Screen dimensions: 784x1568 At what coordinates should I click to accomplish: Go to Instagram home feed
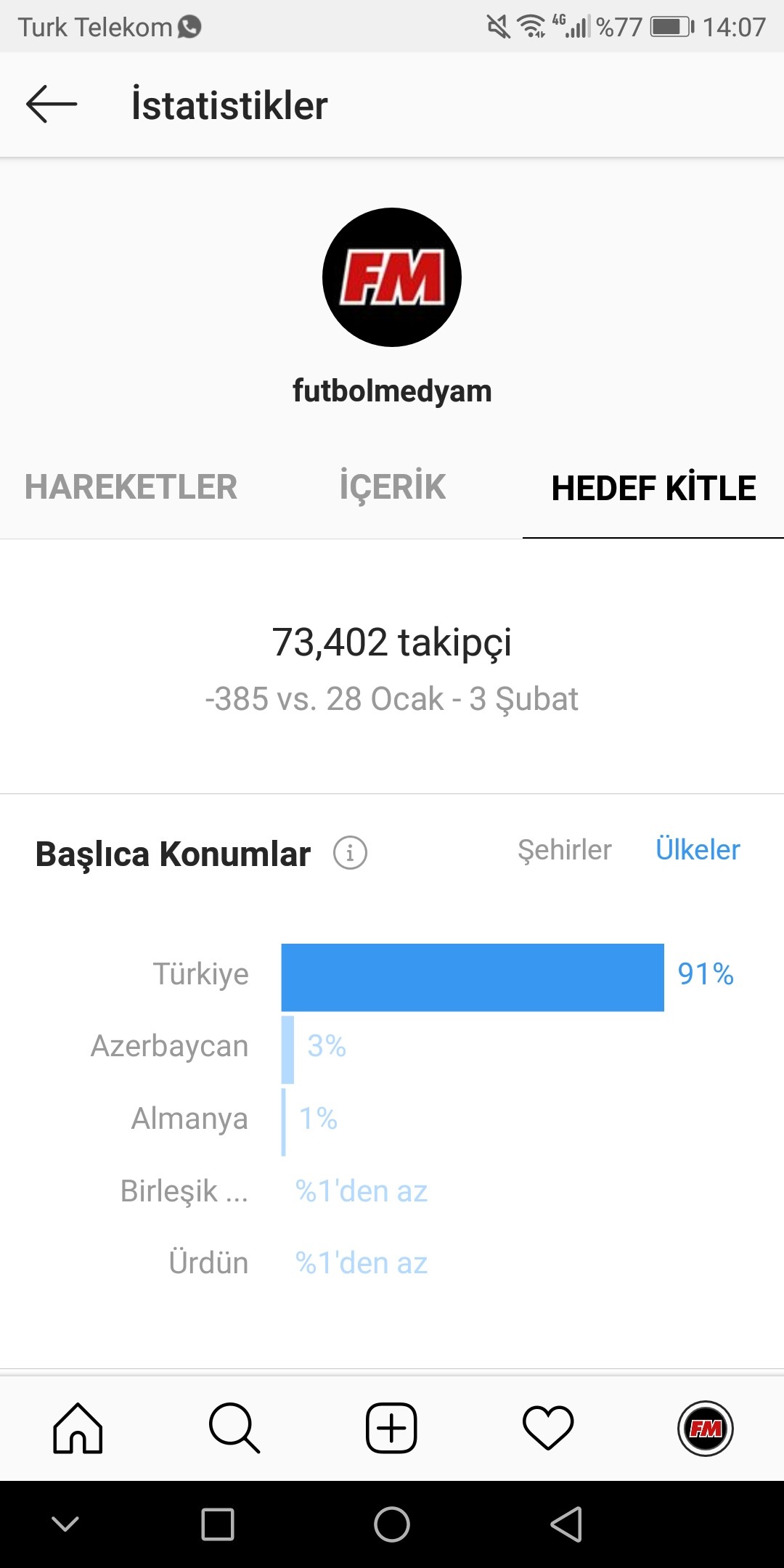click(78, 1429)
